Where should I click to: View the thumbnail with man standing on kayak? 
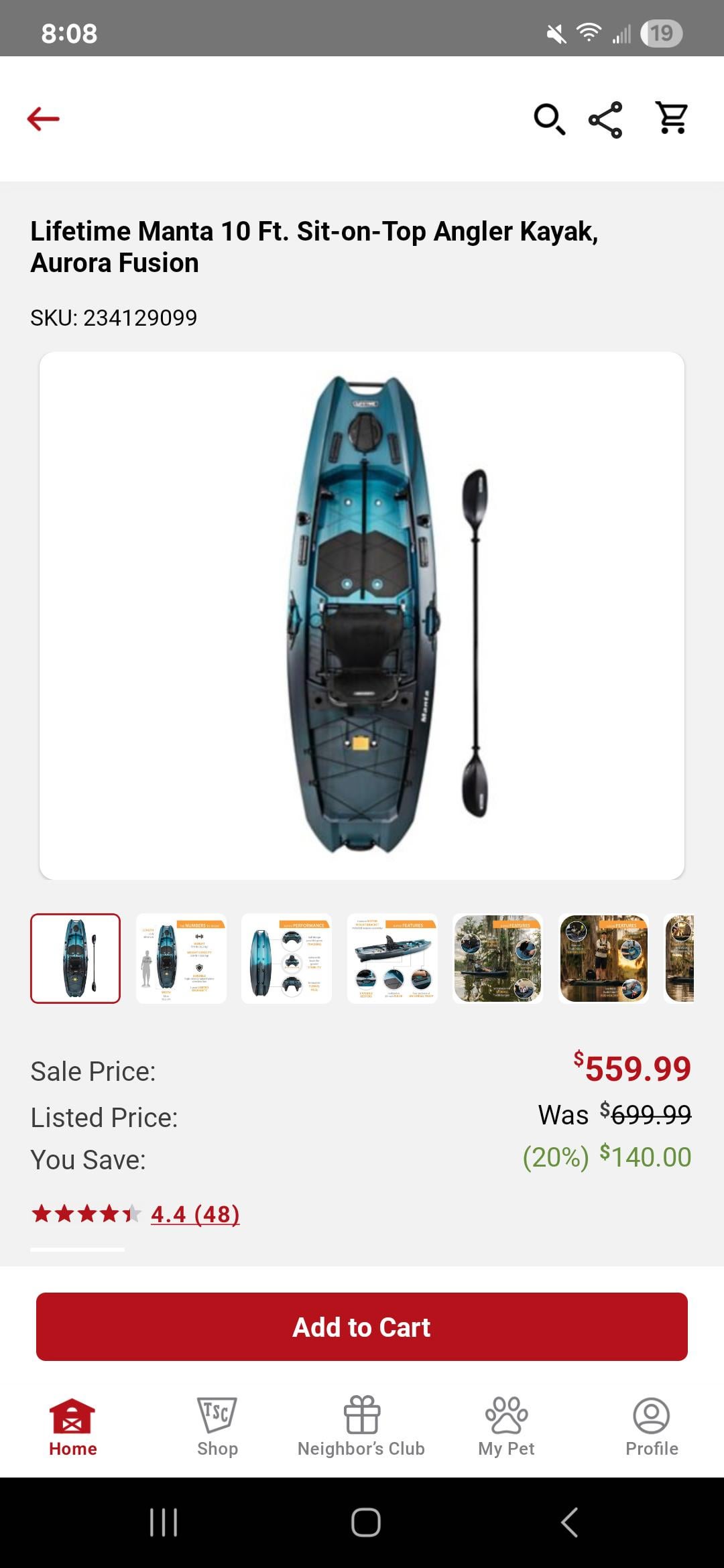tap(603, 958)
